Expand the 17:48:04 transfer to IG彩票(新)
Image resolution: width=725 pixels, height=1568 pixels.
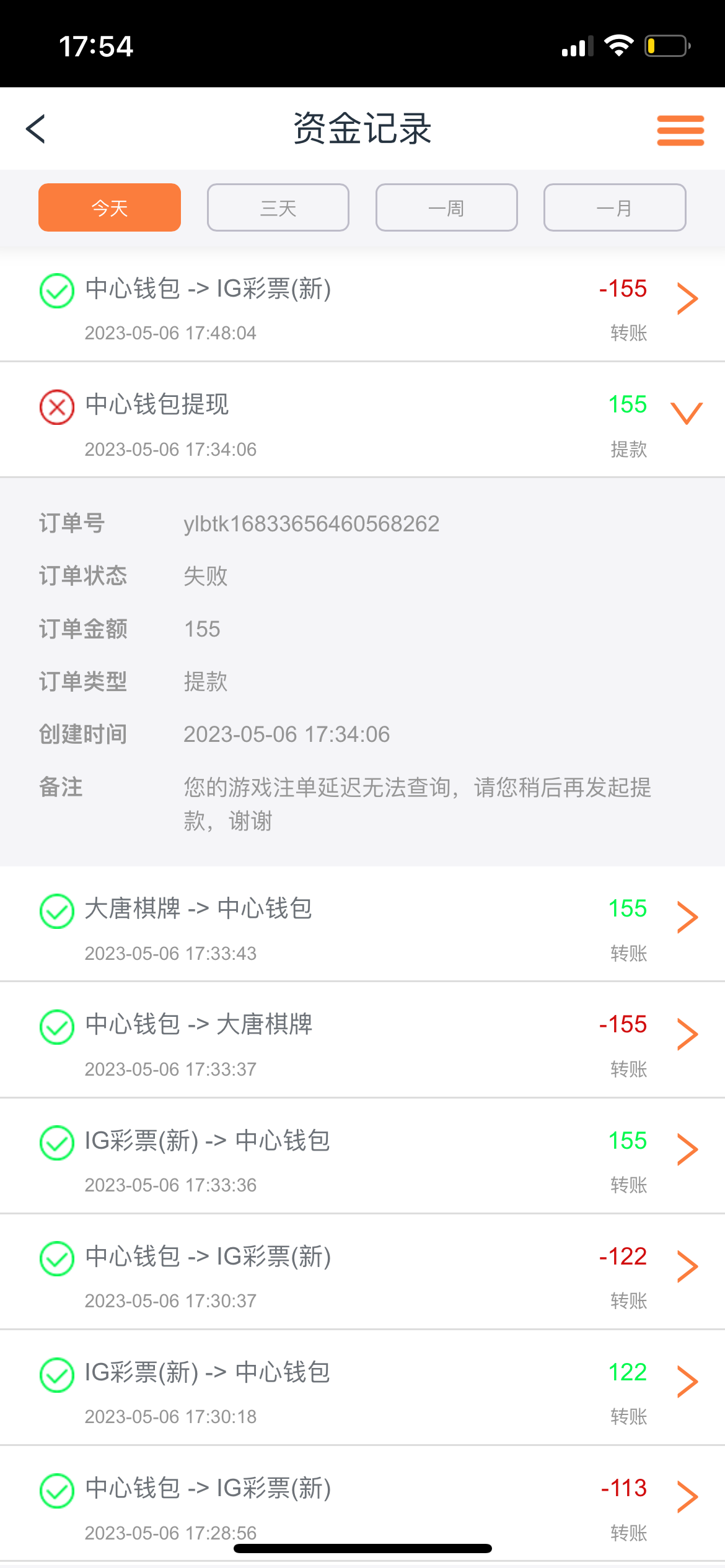pos(687,298)
